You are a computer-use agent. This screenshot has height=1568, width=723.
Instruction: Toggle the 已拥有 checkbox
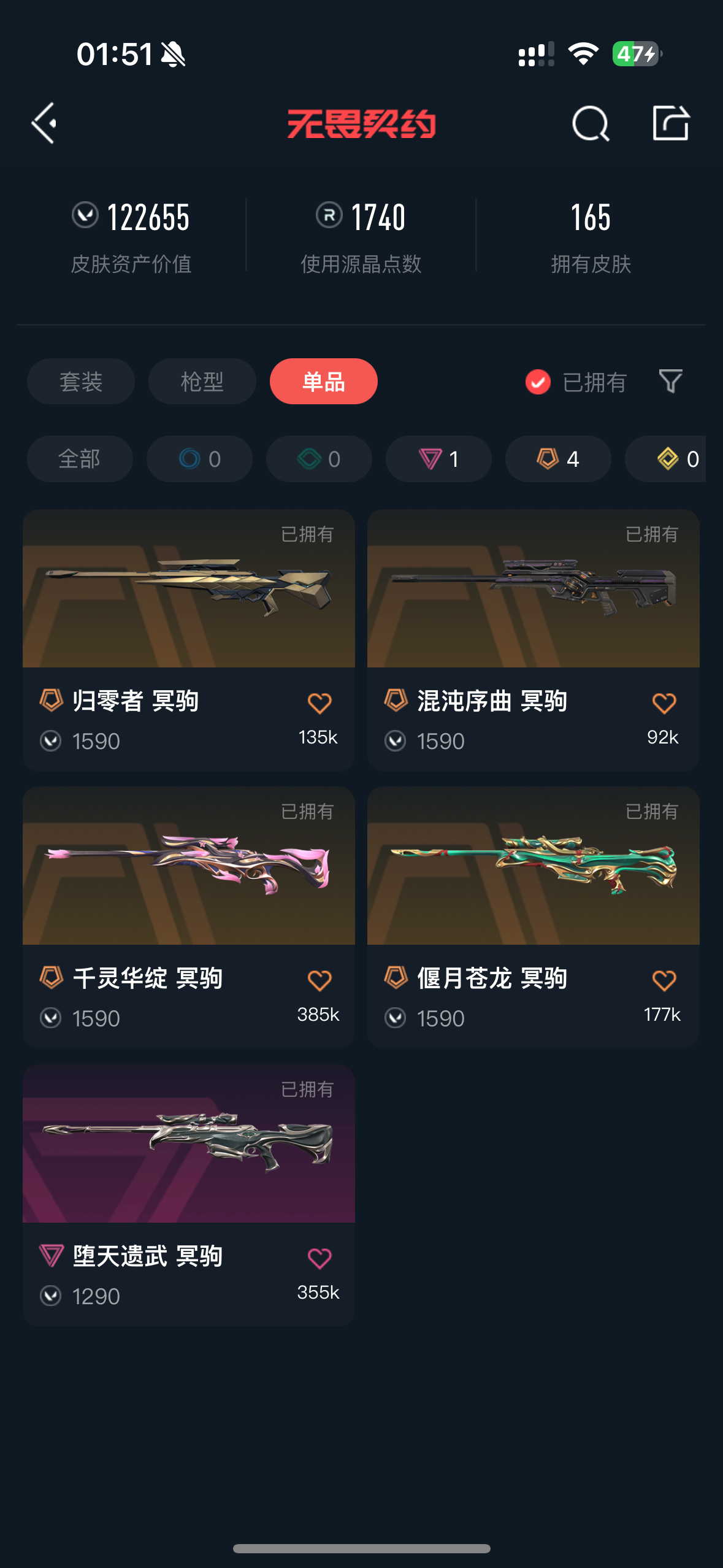pos(538,382)
